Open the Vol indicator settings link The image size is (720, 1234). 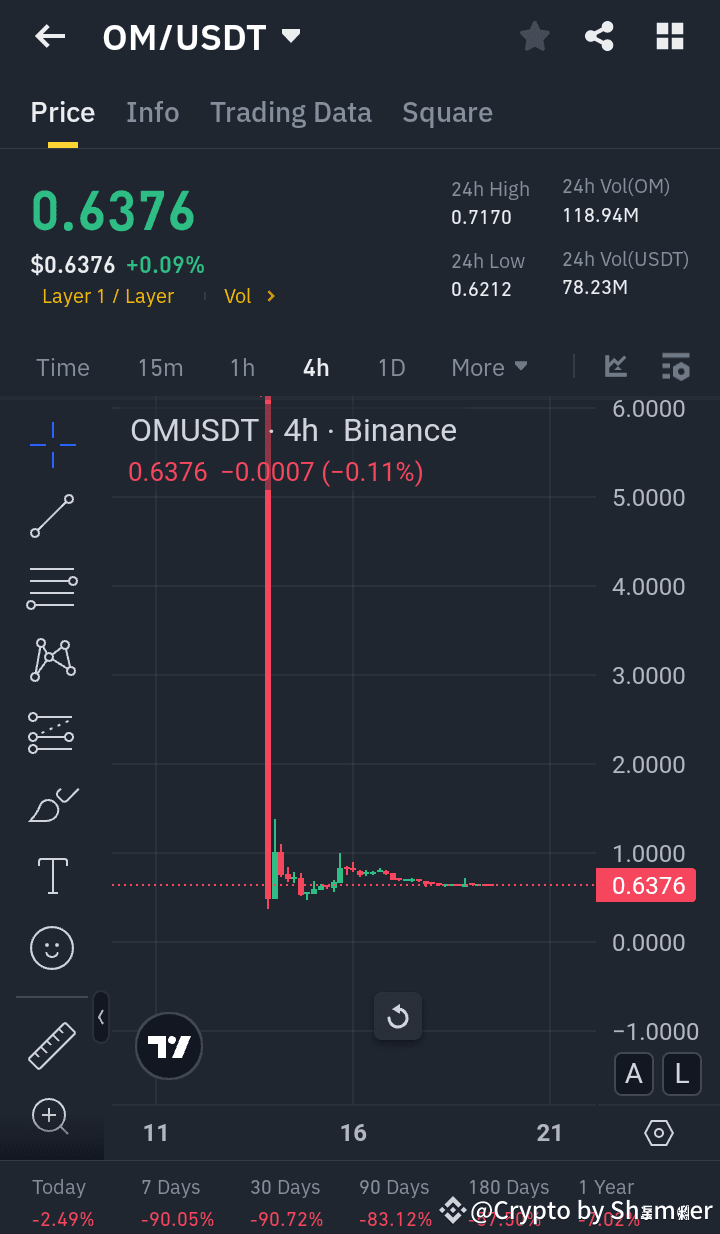[x=248, y=296]
